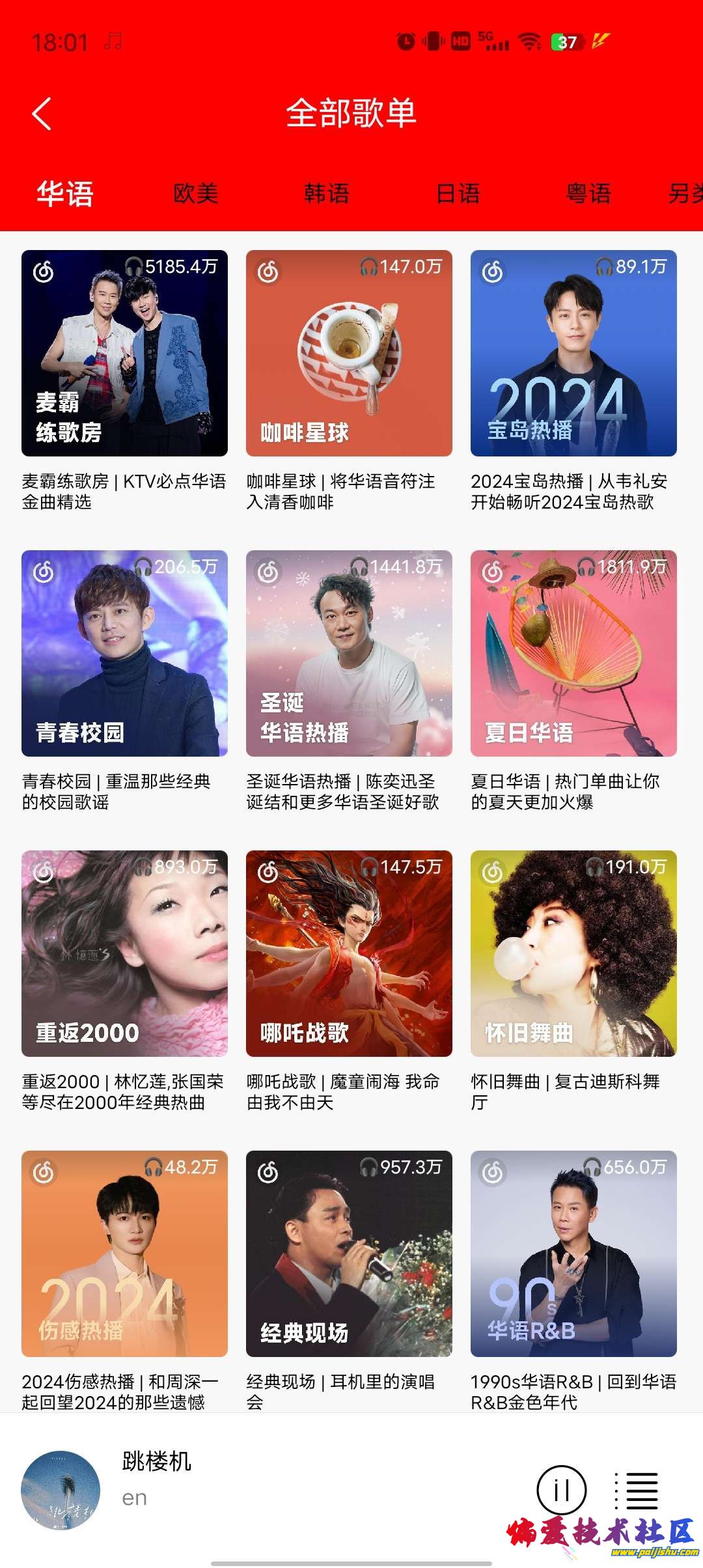Open the 咖啡星球 playlist card
The image size is (703, 1568).
pos(349,353)
